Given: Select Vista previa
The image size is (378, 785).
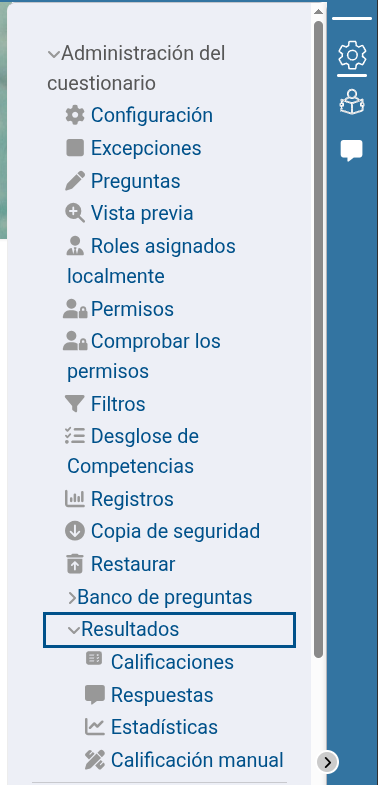Looking at the screenshot, I should [142, 213].
